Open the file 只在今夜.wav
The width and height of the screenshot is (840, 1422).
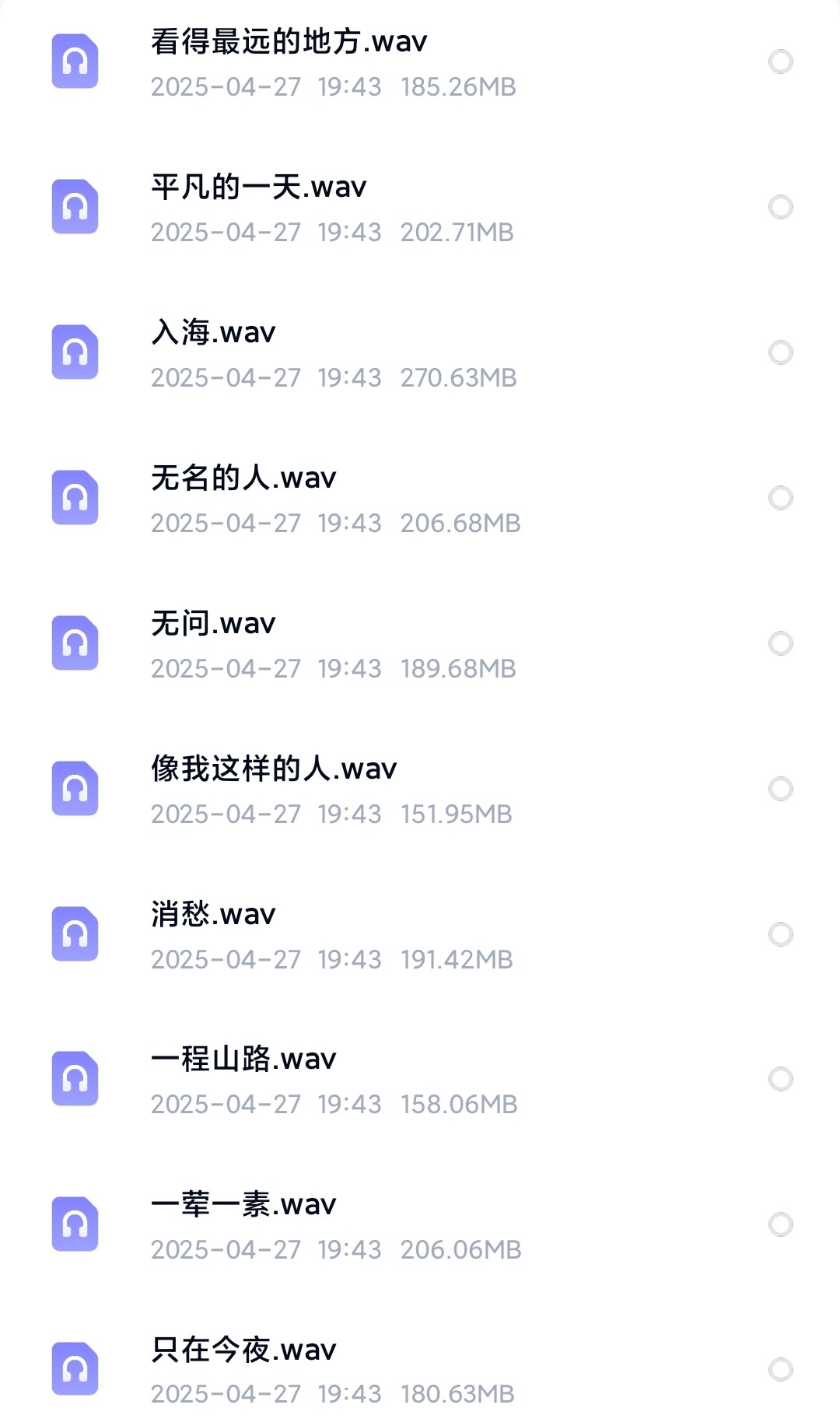[x=243, y=1350]
